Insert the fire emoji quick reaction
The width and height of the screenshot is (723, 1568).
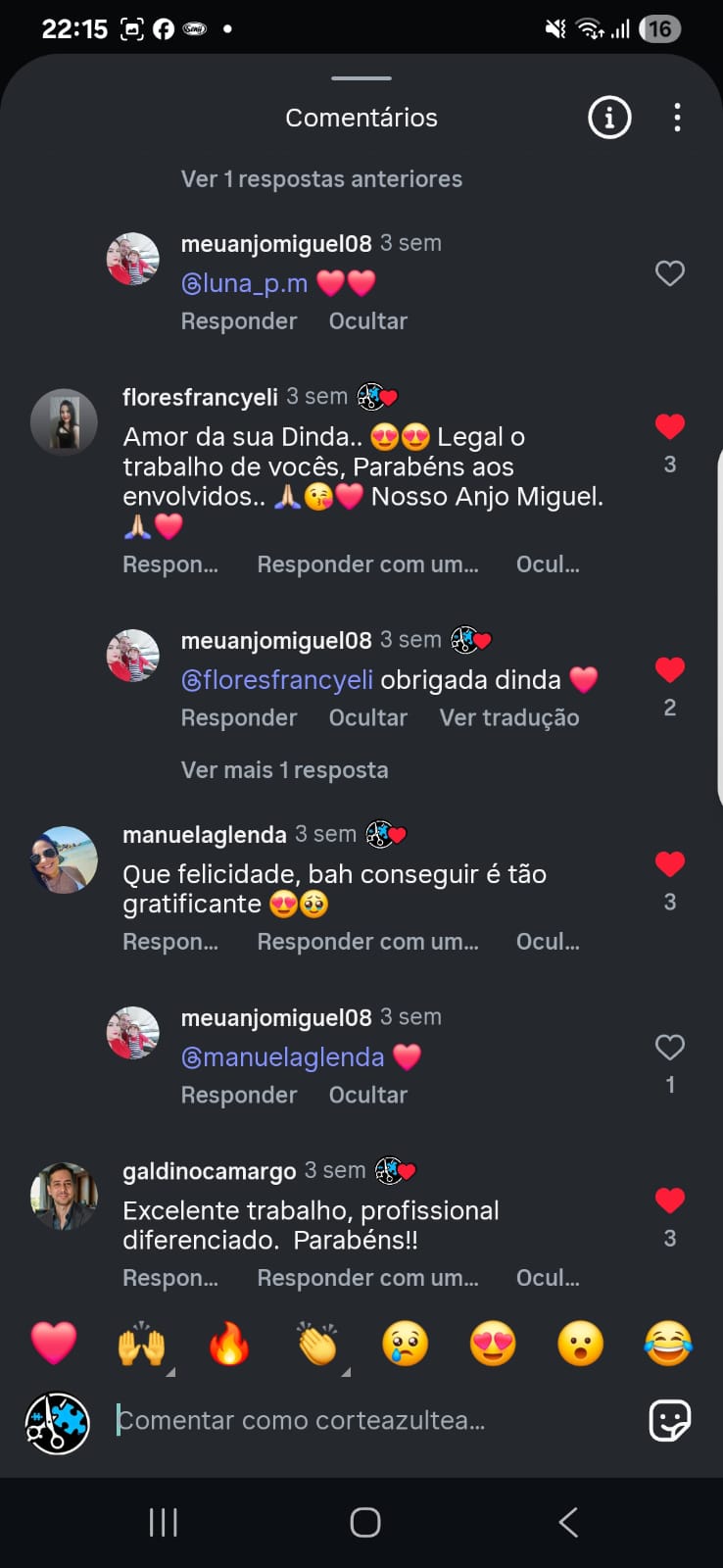click(229, 1344)
